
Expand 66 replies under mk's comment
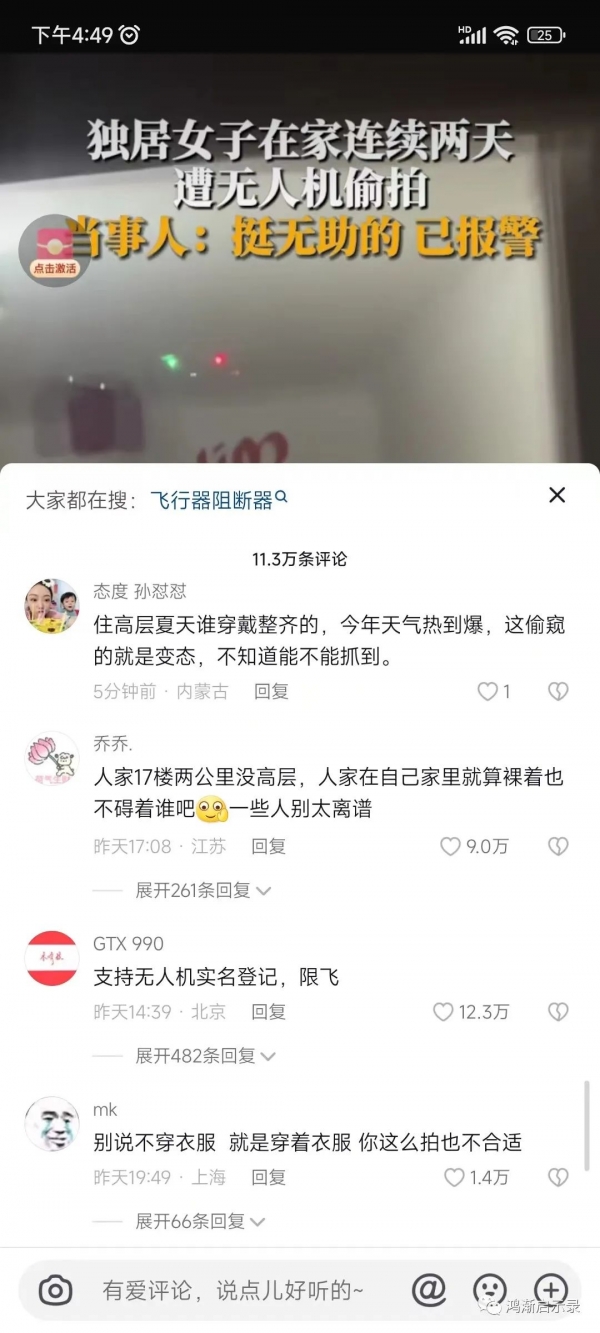[200, 1221]
